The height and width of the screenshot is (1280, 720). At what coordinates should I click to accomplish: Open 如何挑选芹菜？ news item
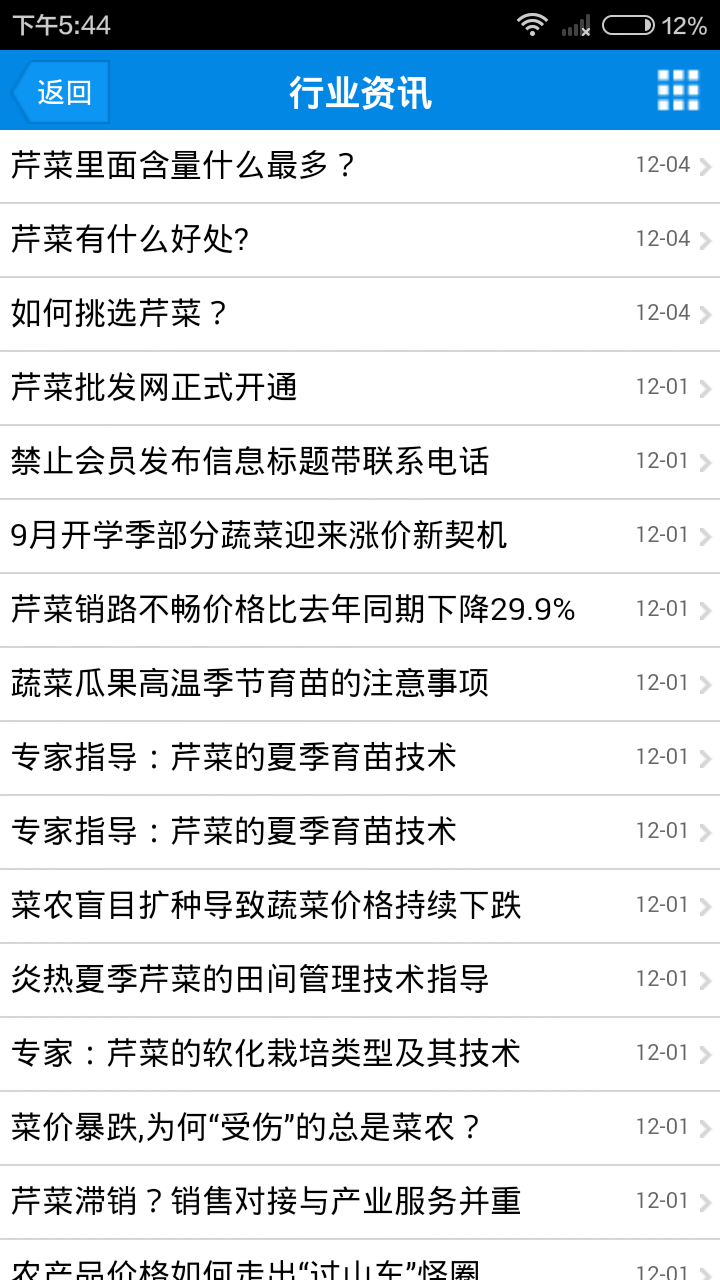click(360, 314)
